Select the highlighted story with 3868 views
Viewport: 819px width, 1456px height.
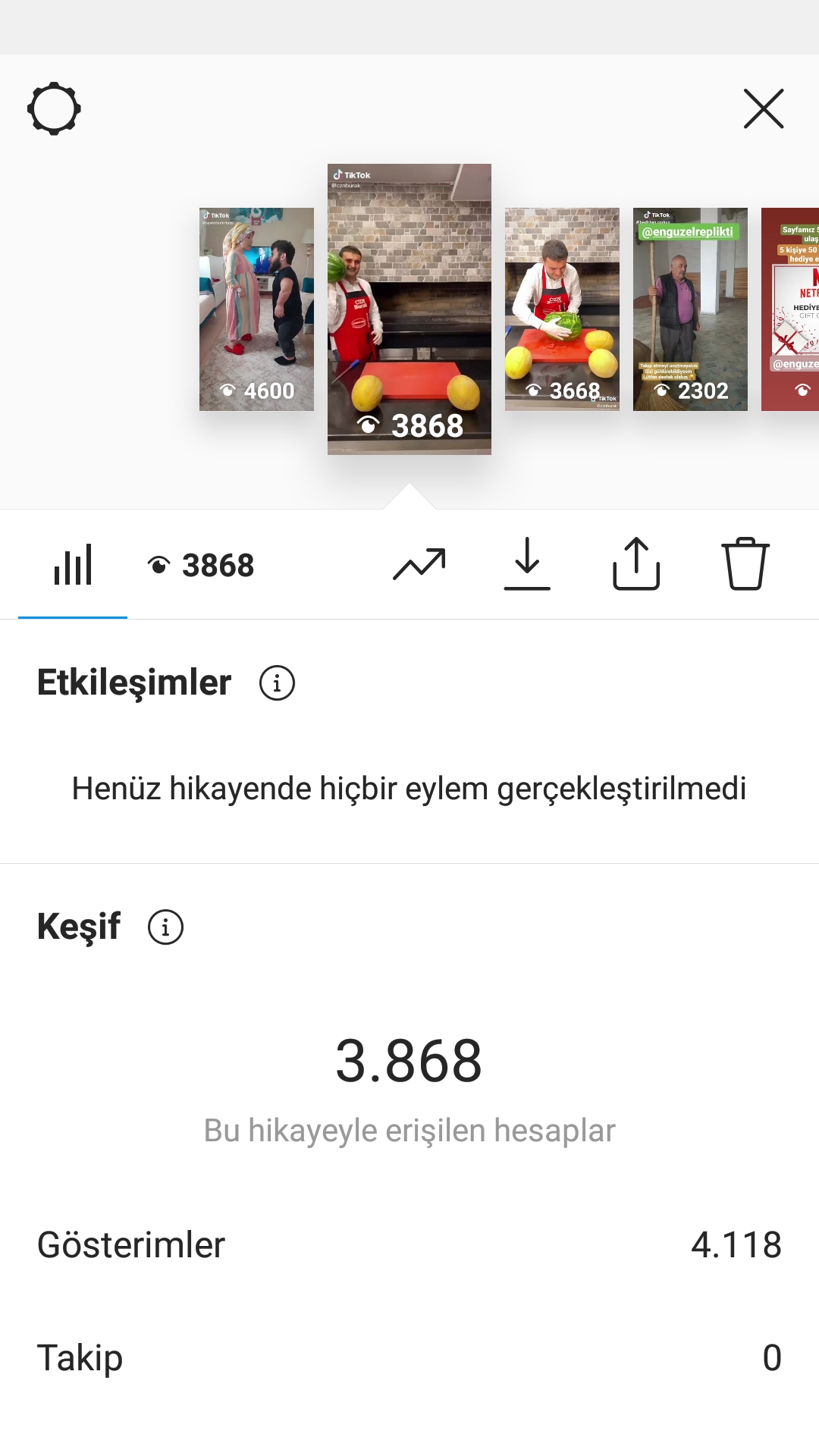(x=409, y=309)
